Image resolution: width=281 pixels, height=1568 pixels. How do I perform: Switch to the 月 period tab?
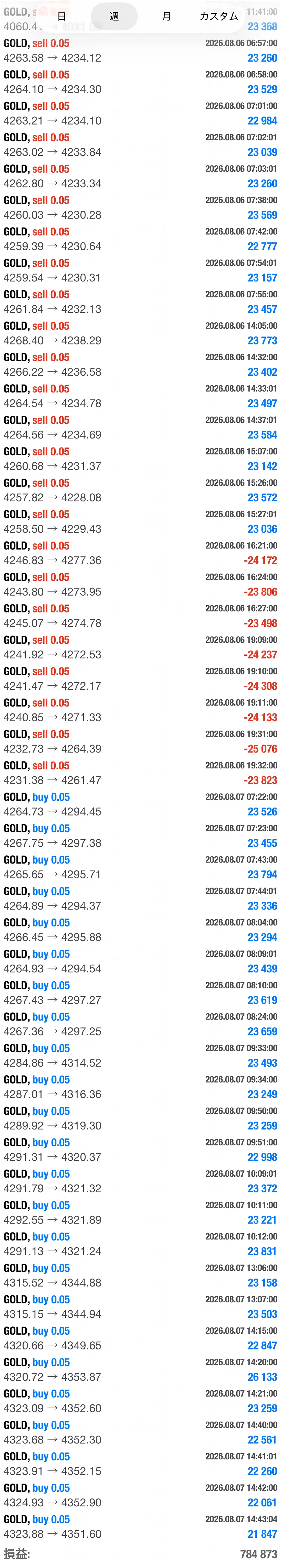pyautogui.click(x=166, y=17)
